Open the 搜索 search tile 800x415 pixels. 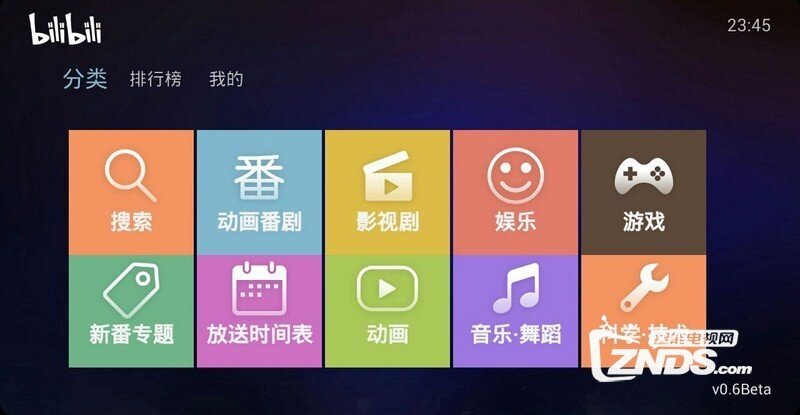[x=131, y=192]
